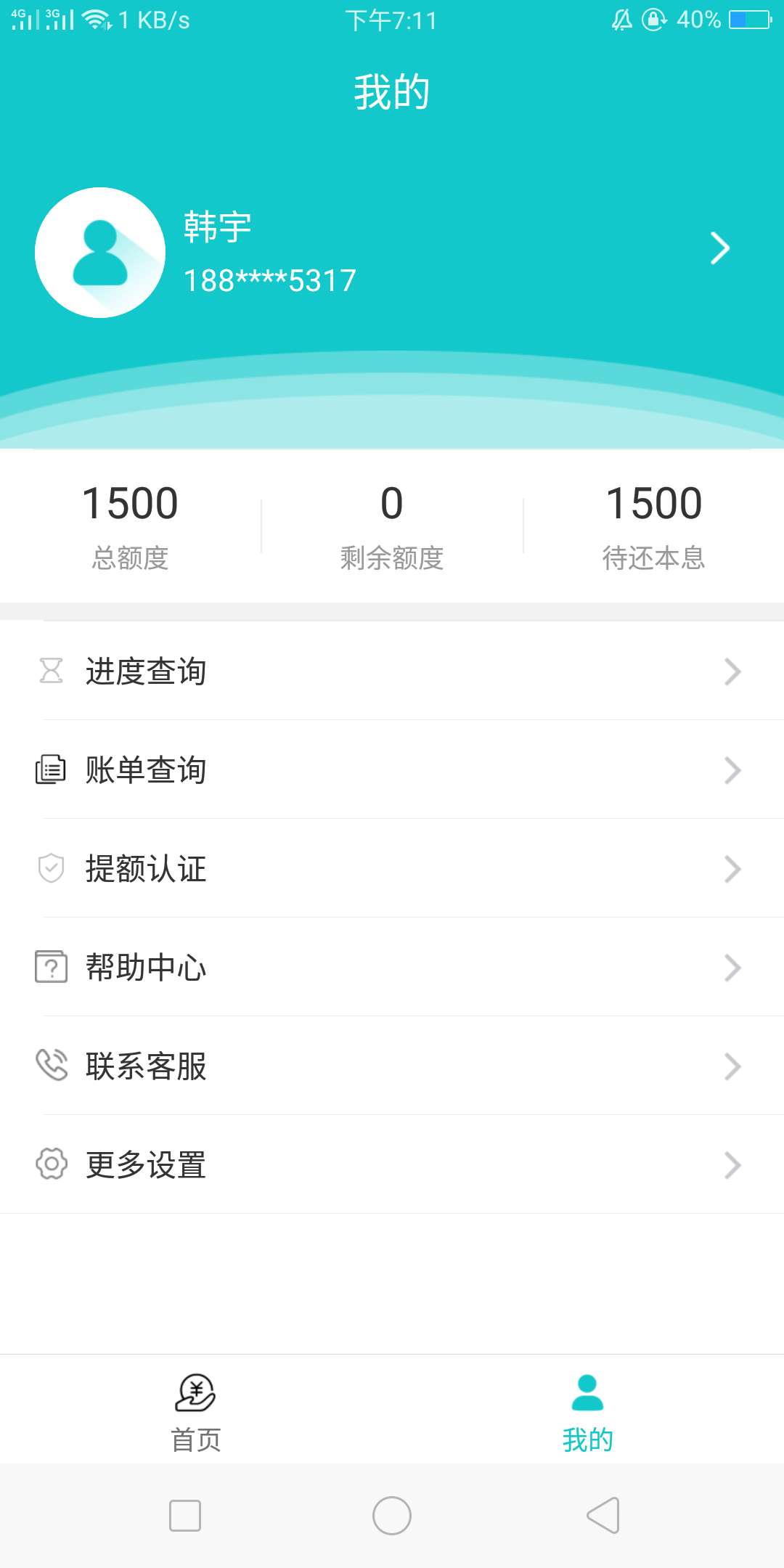Open 联系客服 contact customer service
Screen dimensions: 784x1568
coord(392,1066)
